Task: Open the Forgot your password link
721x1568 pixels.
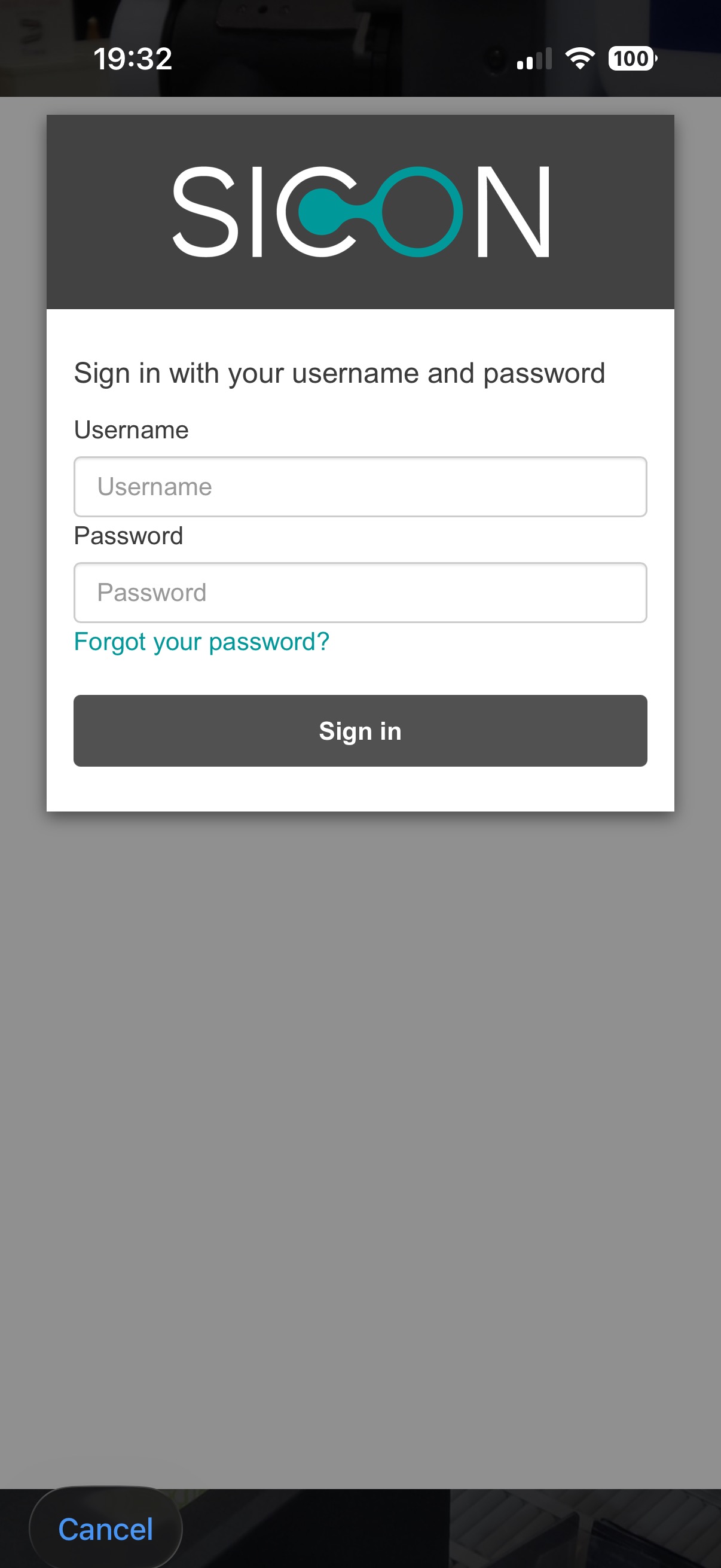Action: [x=201, y=642]
